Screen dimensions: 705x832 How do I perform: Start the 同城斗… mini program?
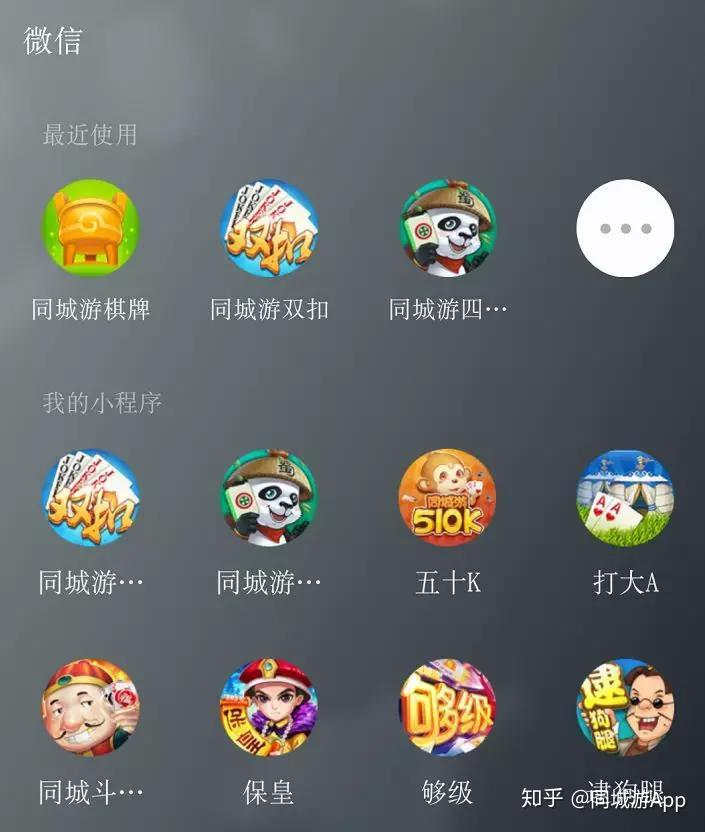click(x=90, y=708)
